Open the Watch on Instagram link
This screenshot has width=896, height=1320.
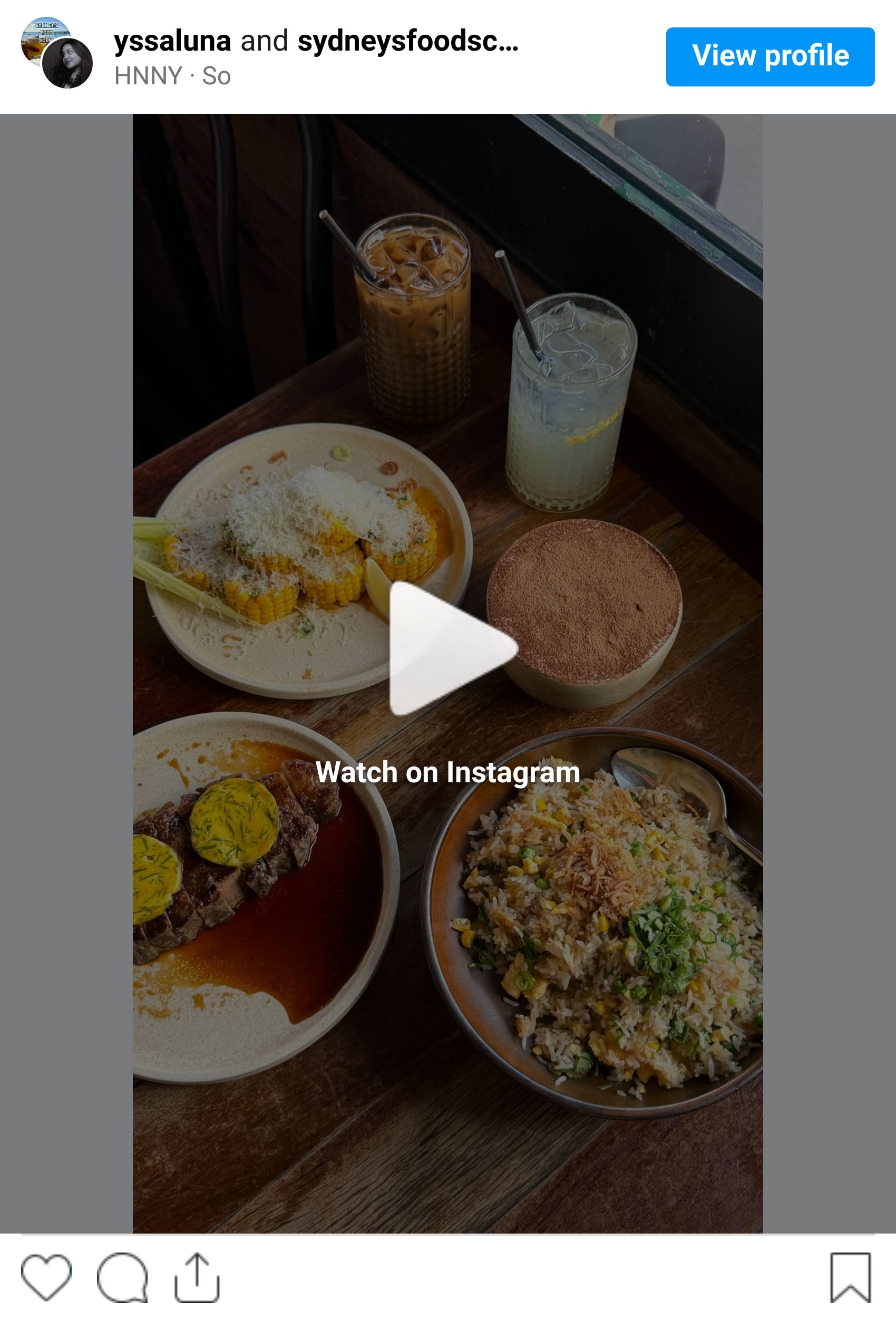pos(447,772)
